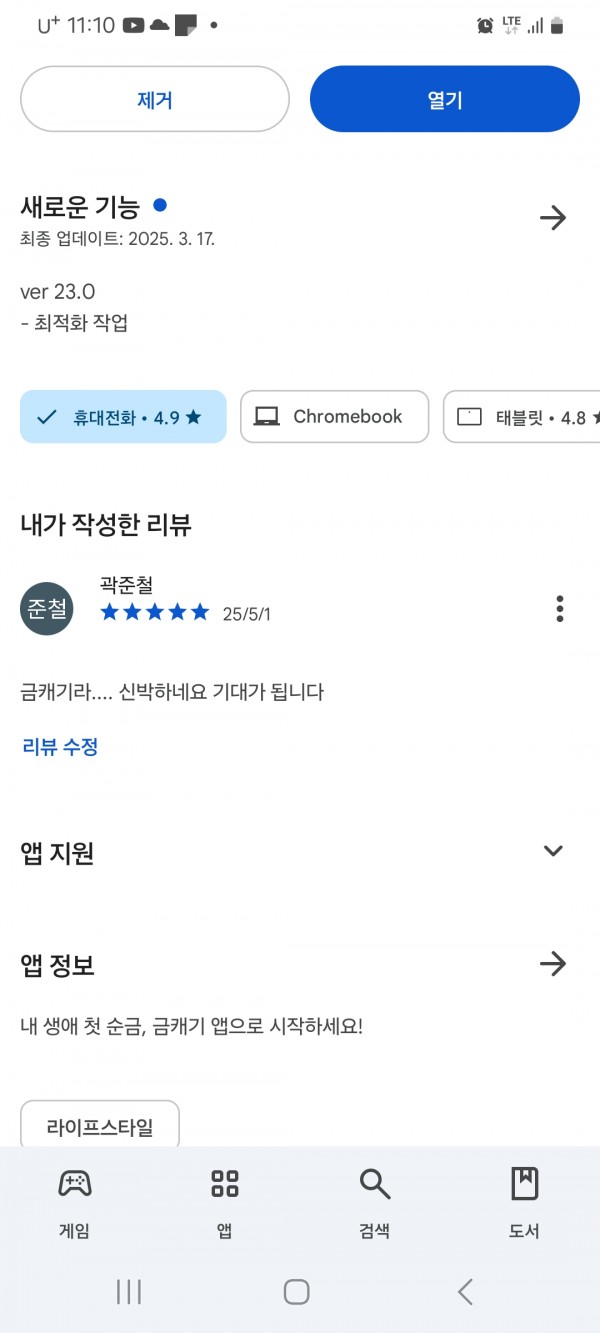Open the overflow menu on my review
This screenshot has width=600, height=1333.
pyautogui.click(x=560, y=608)
